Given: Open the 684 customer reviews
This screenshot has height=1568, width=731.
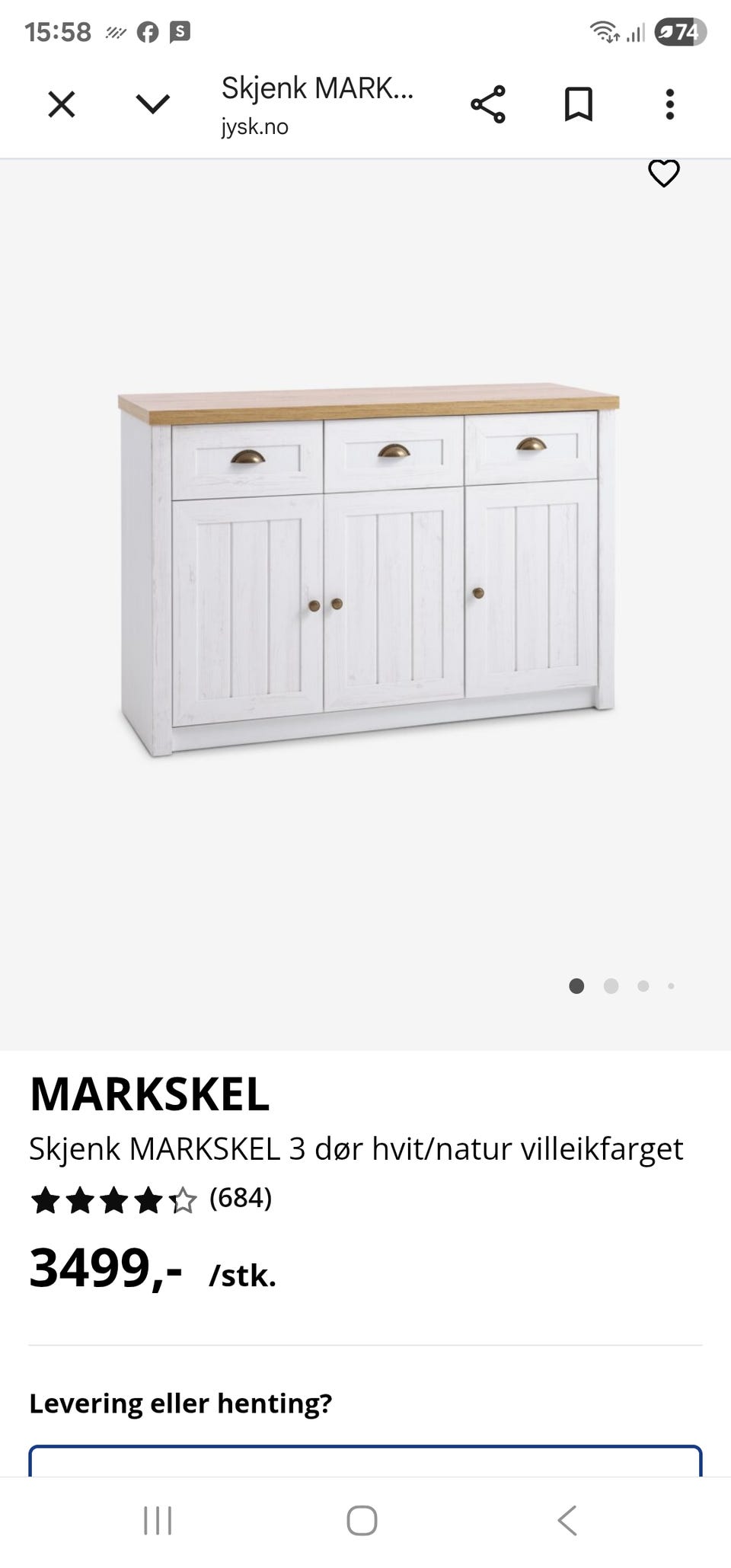Looking at the screenshot, I should tap(241, 1199).
